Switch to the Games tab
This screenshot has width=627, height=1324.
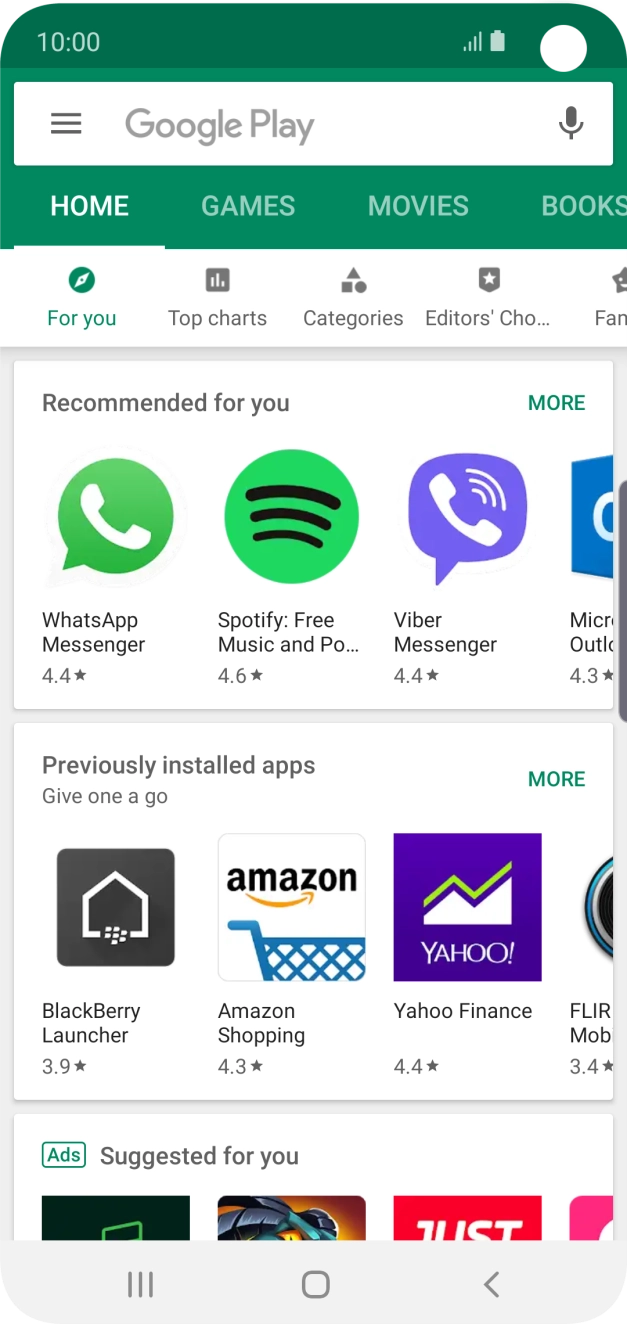point(248,206)
